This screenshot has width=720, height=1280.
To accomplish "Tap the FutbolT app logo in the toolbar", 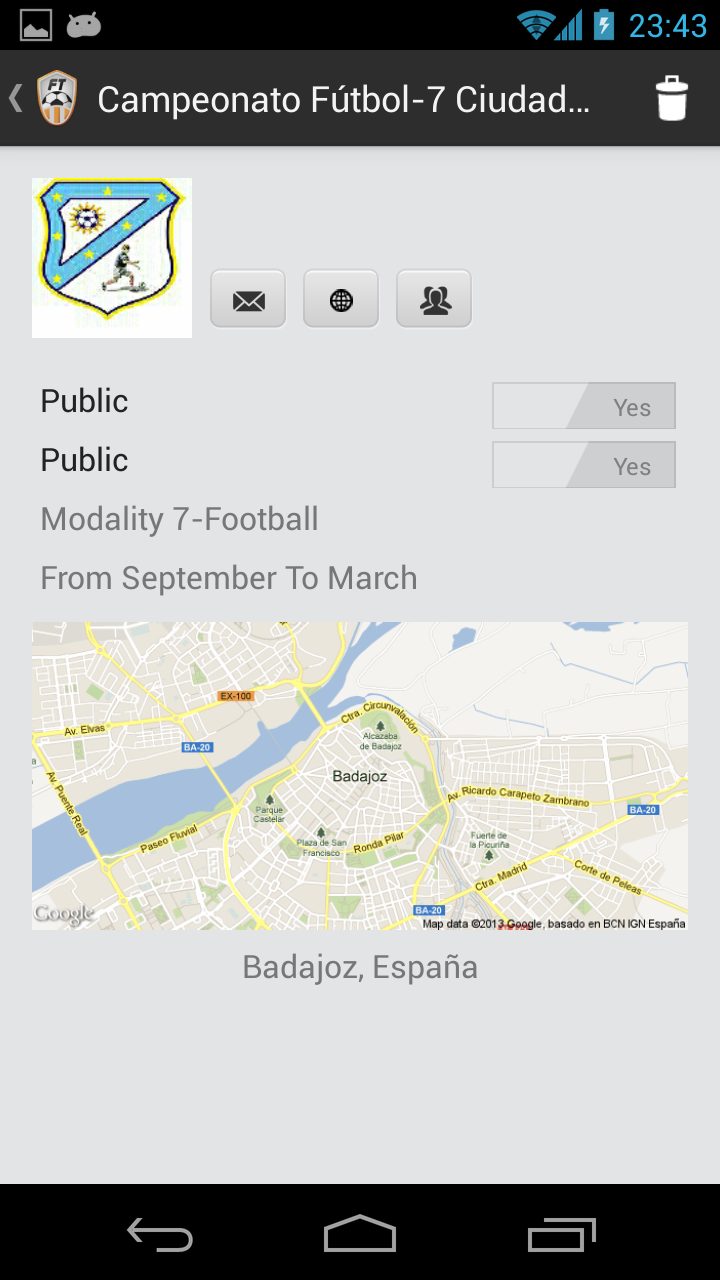I will (56, 97).
